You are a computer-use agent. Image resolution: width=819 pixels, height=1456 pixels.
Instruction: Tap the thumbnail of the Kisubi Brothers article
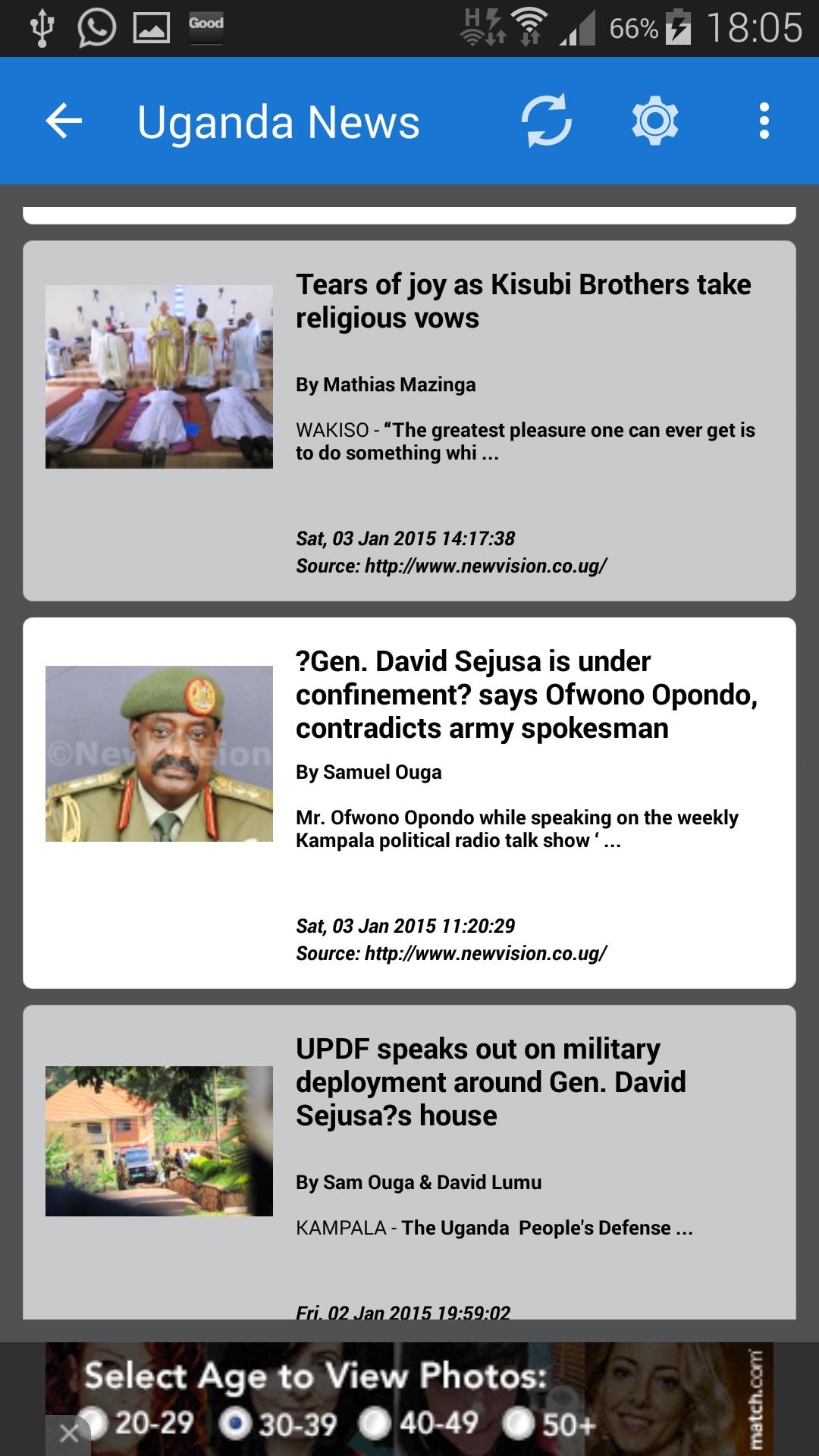[x=160, y=375]
